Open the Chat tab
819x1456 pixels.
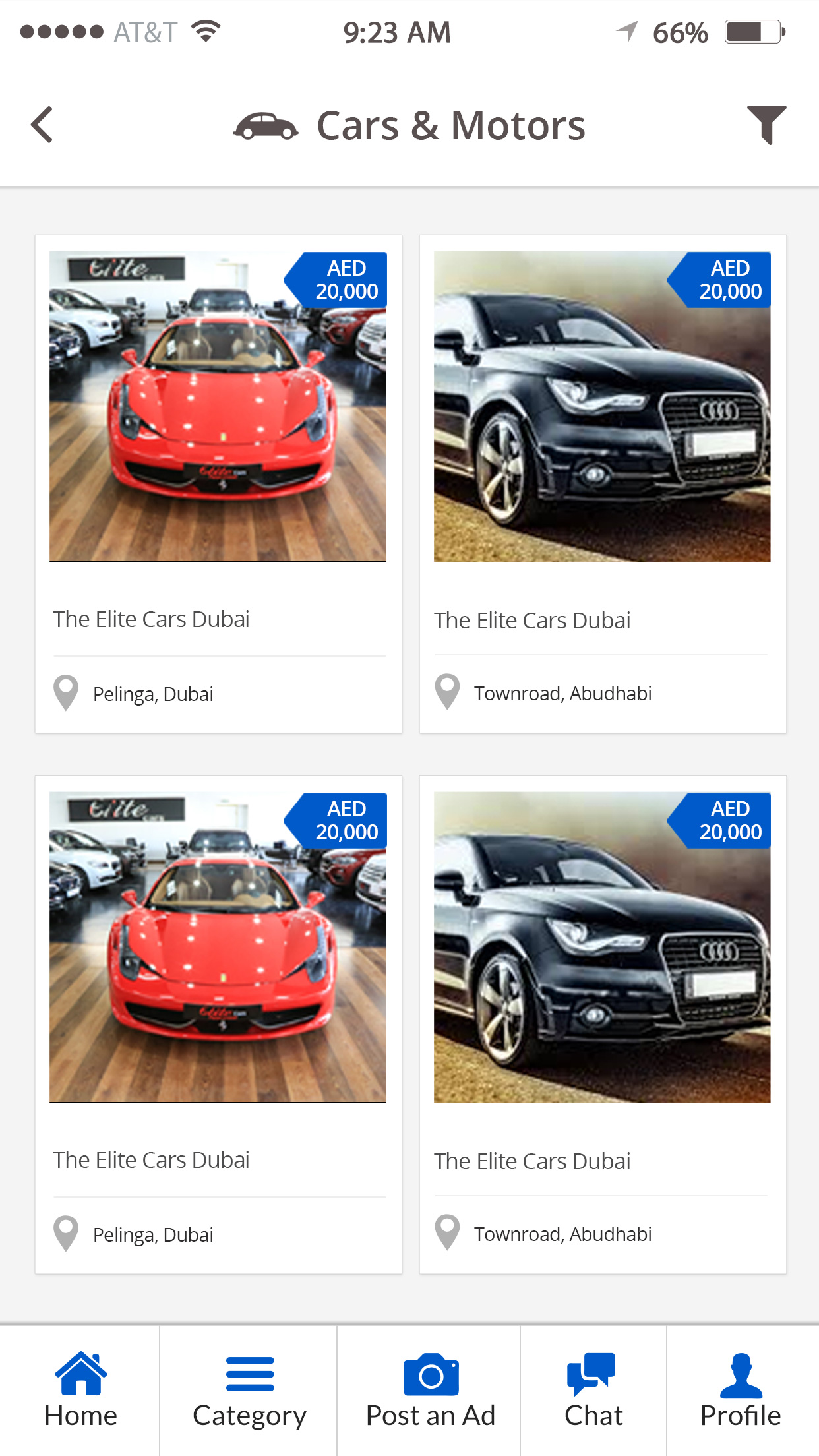(593, 1390)
